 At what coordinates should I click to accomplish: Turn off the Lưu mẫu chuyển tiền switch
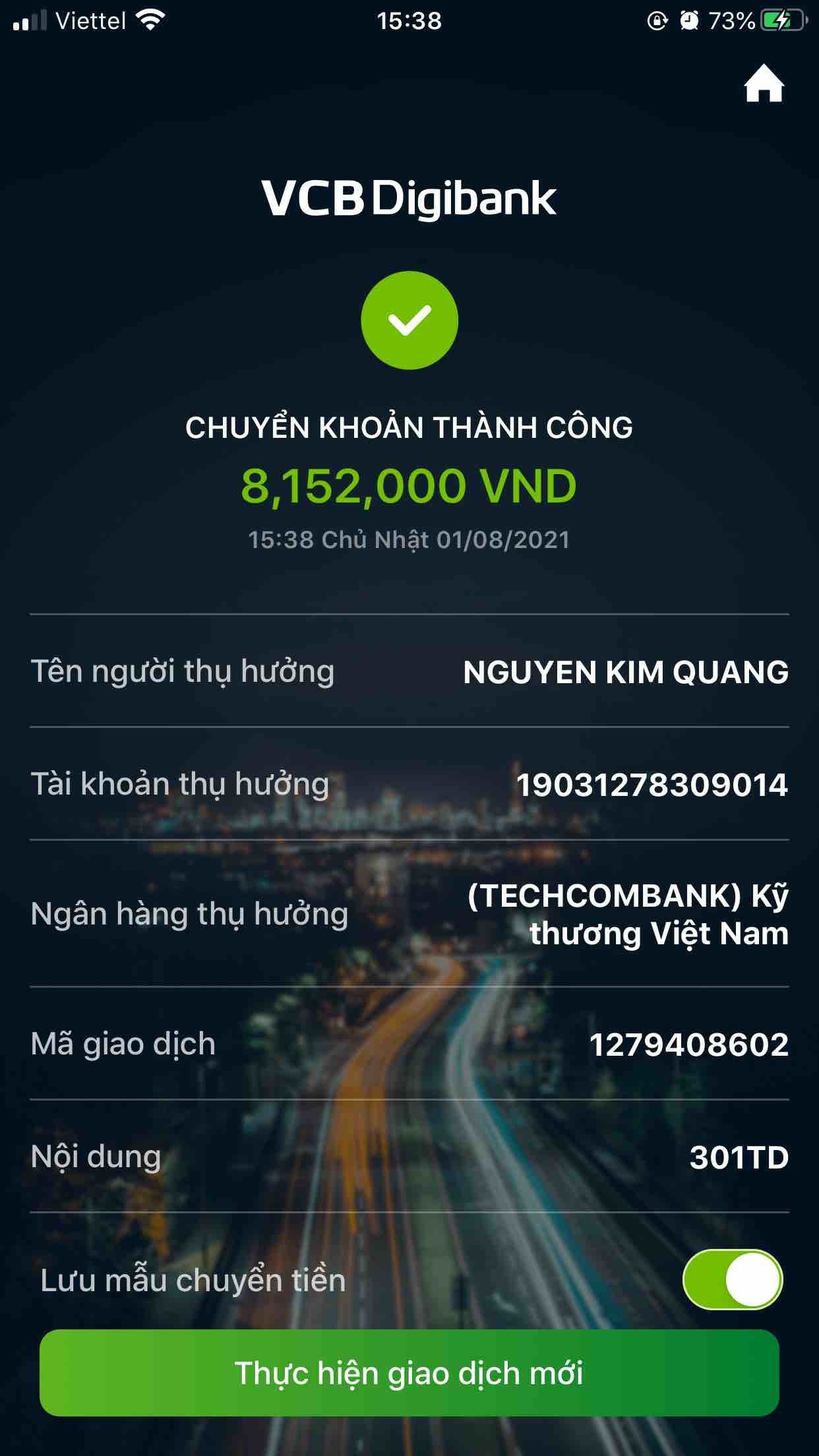(732, 1279)
